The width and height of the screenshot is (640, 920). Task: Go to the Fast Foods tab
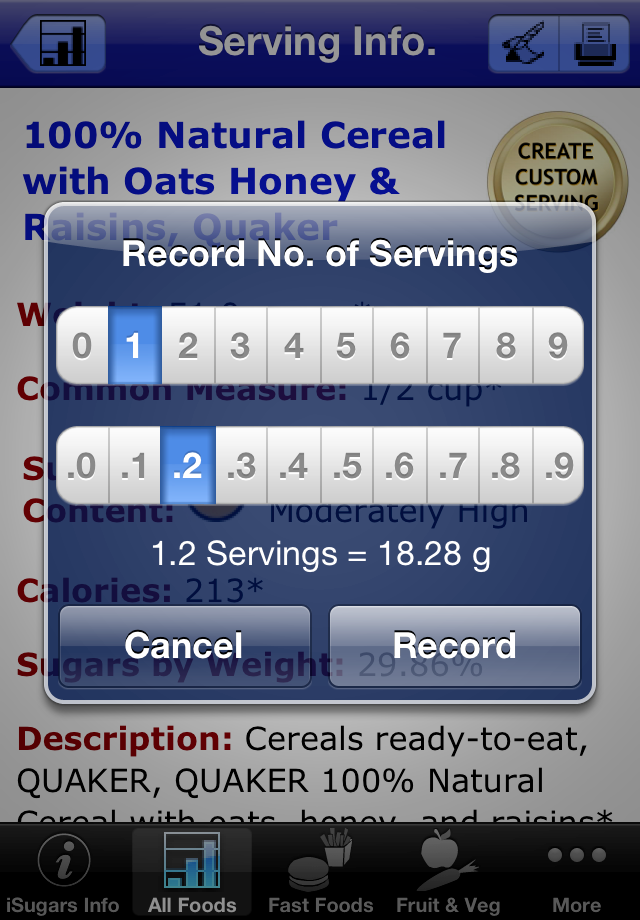(320, 874)
